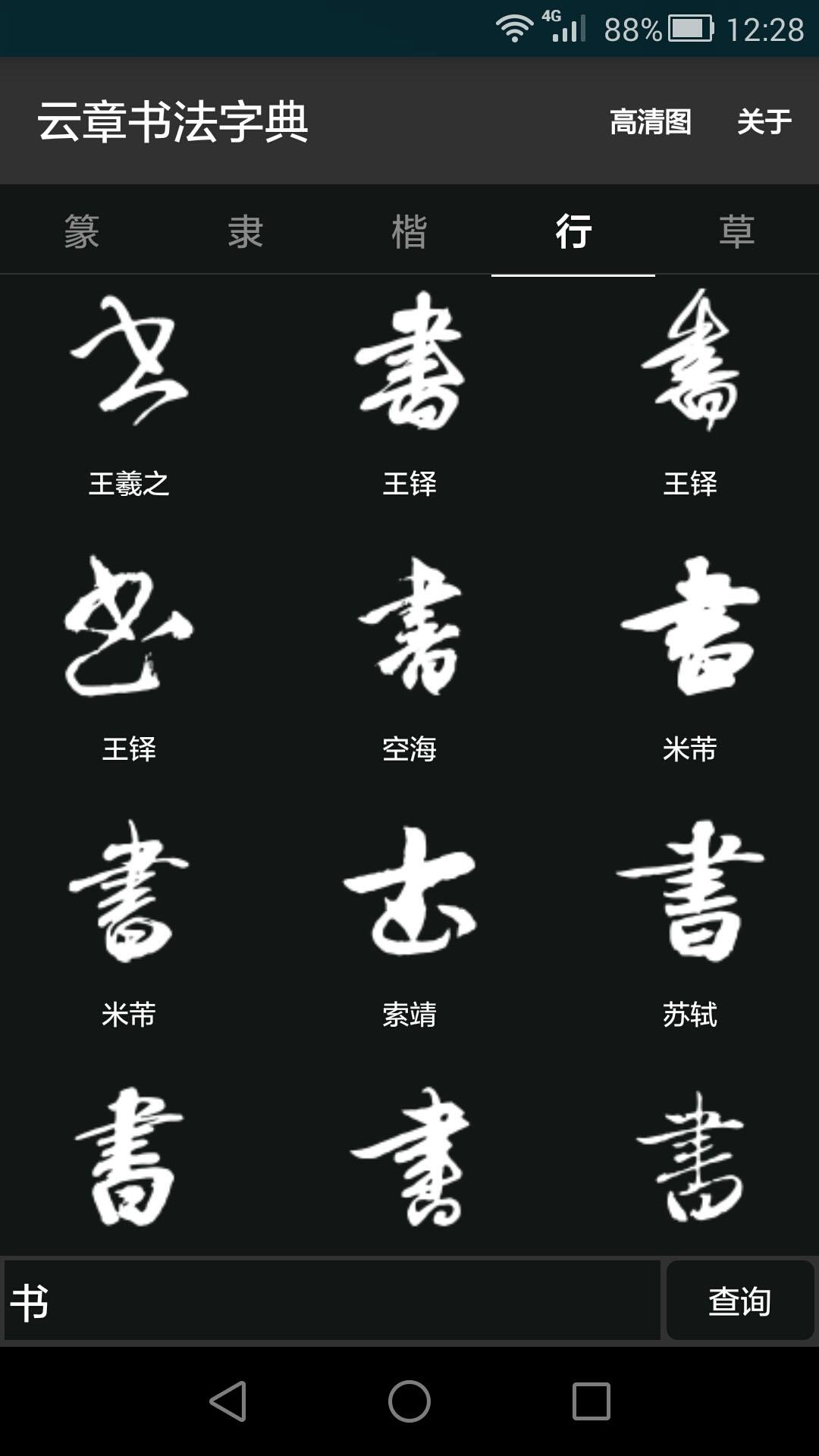
Task: Tap the search field containing 书
Action: point(332,1301)
